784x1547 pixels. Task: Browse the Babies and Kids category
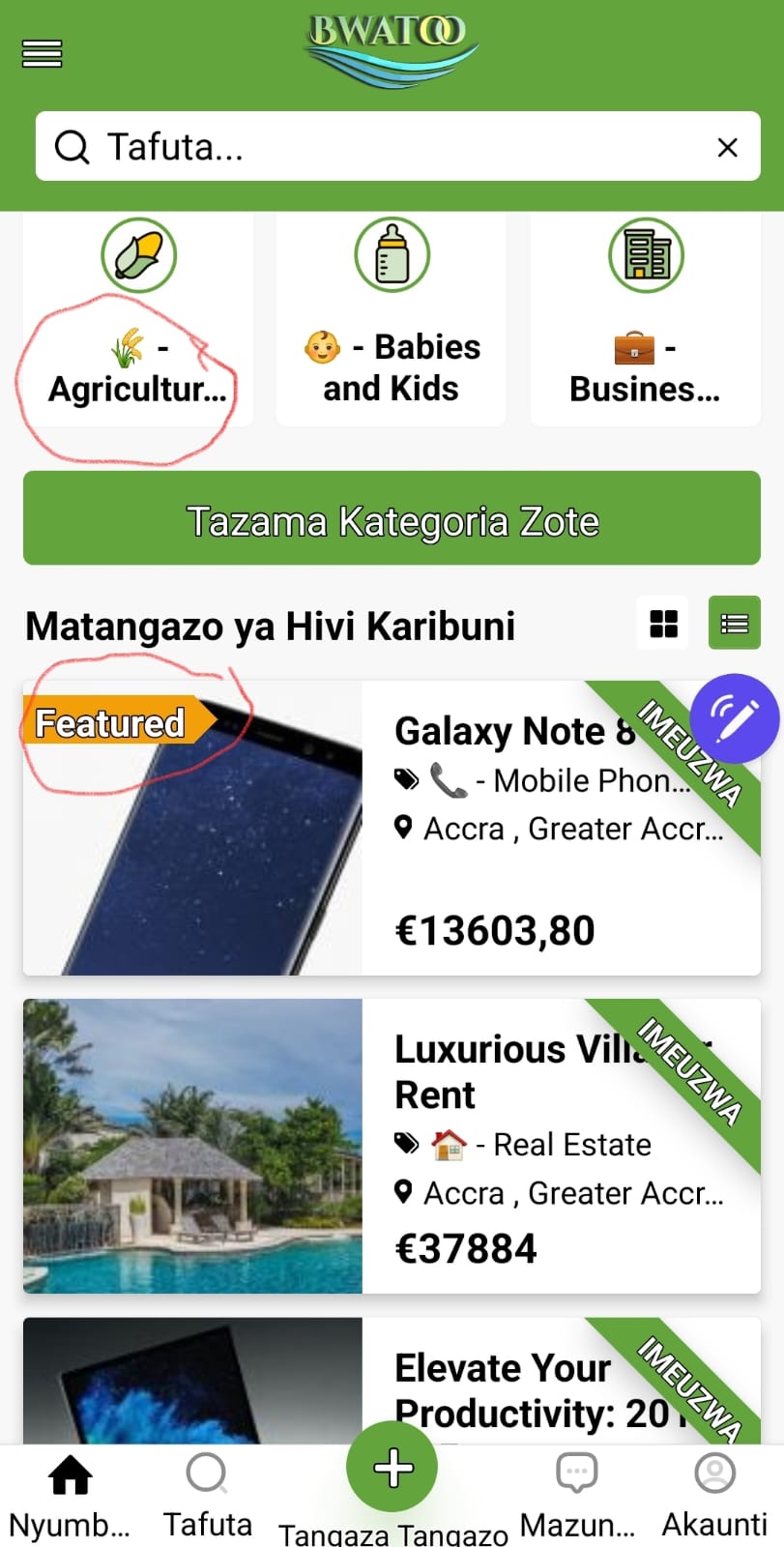[391, 321]
